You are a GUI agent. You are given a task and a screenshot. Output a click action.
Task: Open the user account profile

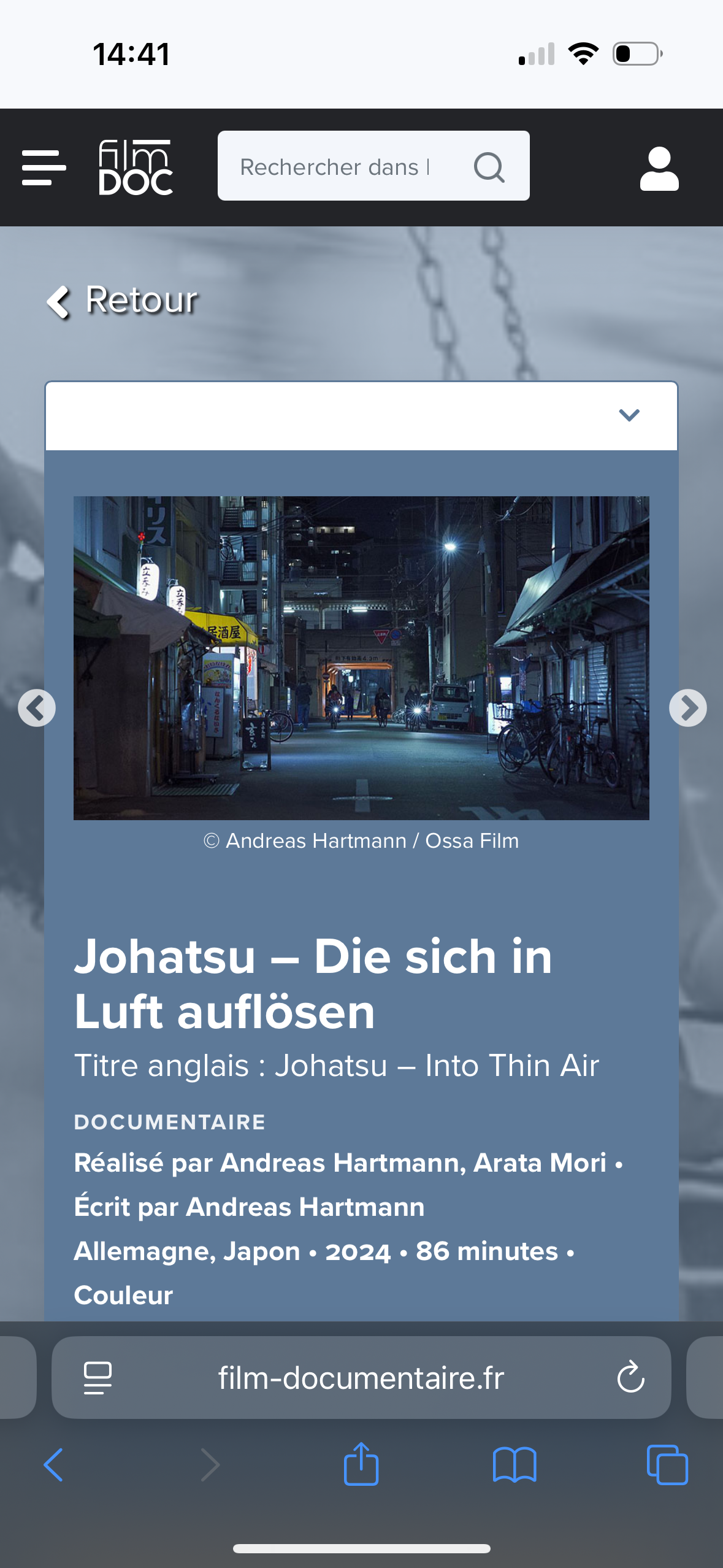point(659,168)
